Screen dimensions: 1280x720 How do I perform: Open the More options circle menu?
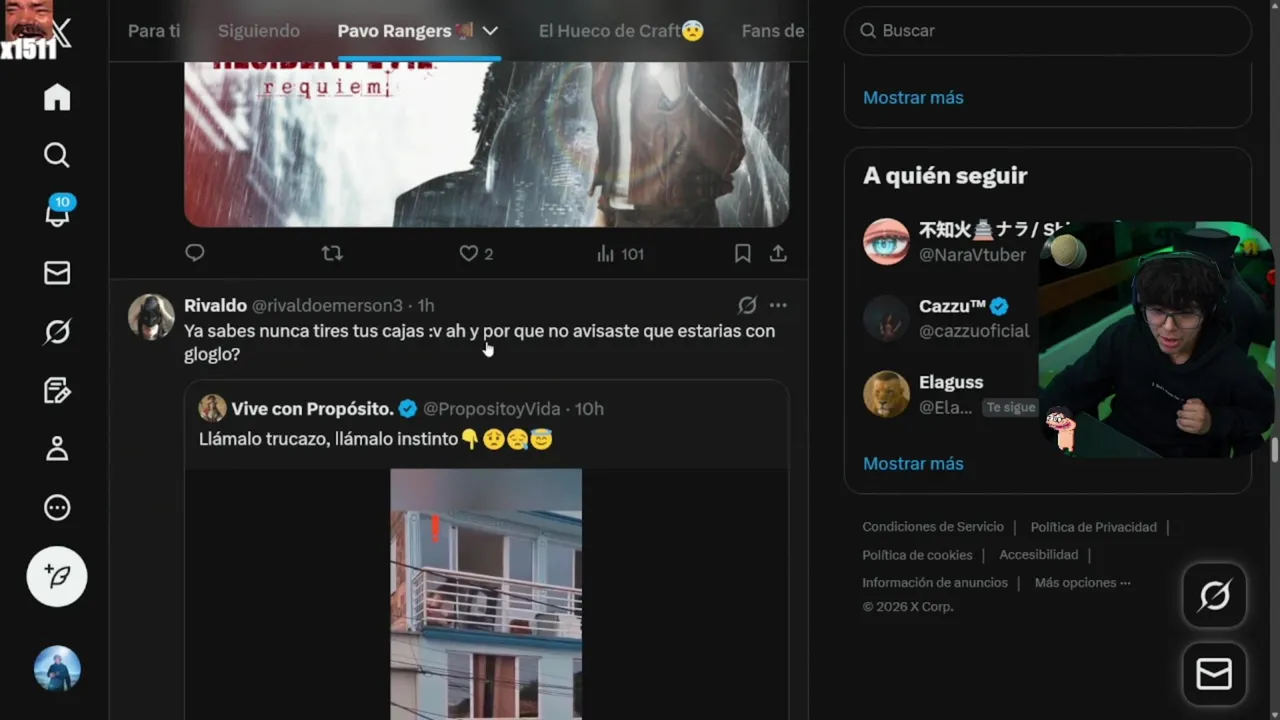tap(57, 508)
